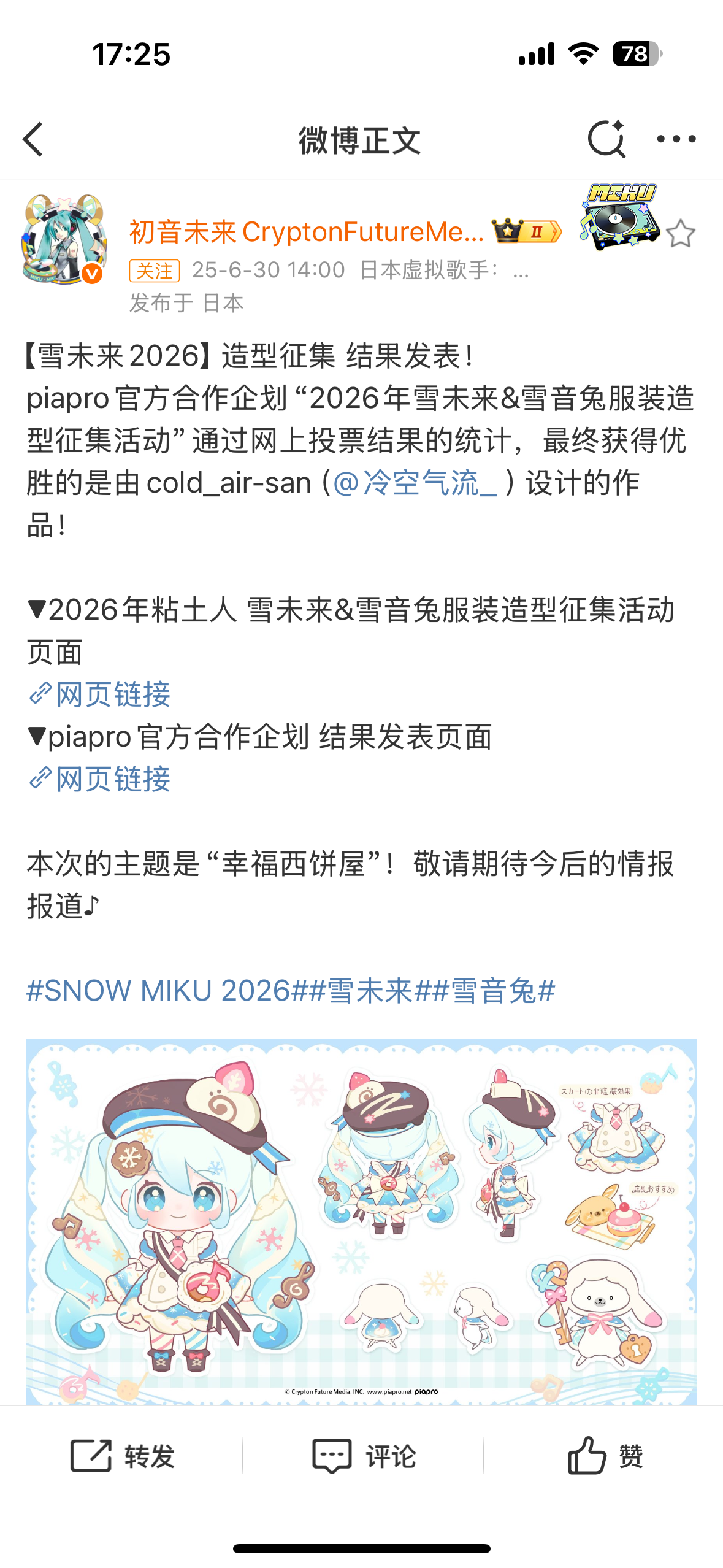The width and height of the screenshot is (723, 1568).
Task: Go back from the Weibo post page
Action: click(33, 139)
